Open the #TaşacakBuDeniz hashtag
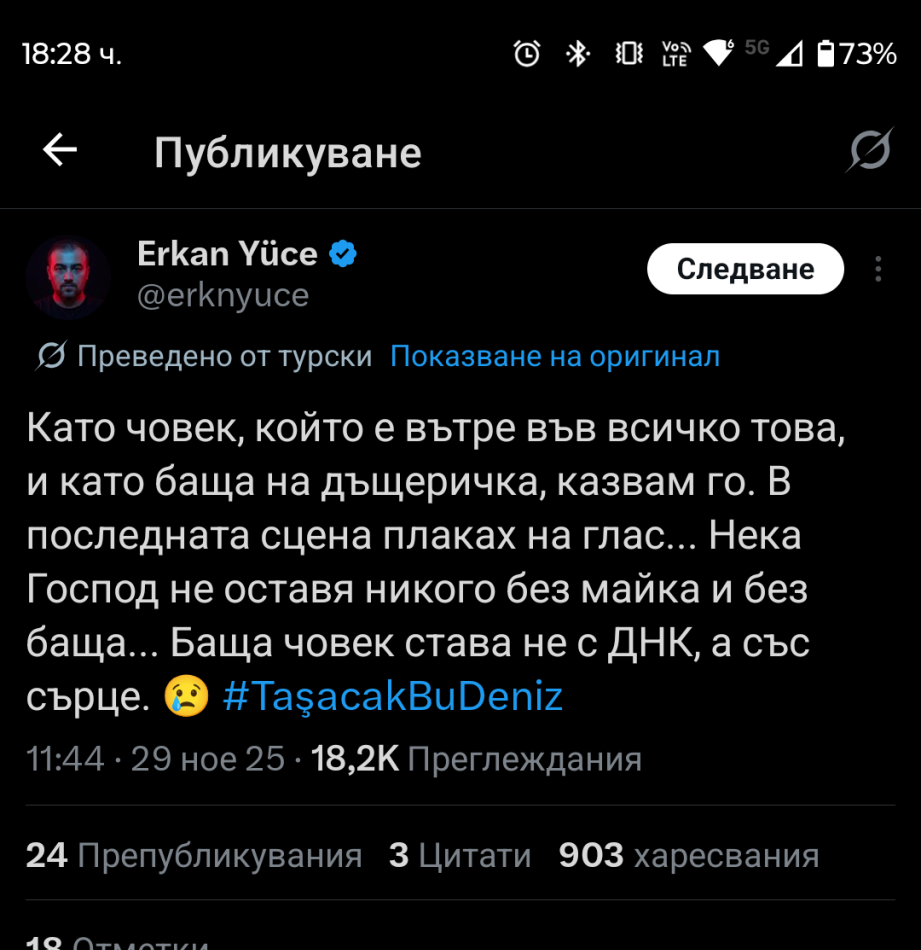The height and width of the screenshot is (950, 921). (x=392, y=697)
